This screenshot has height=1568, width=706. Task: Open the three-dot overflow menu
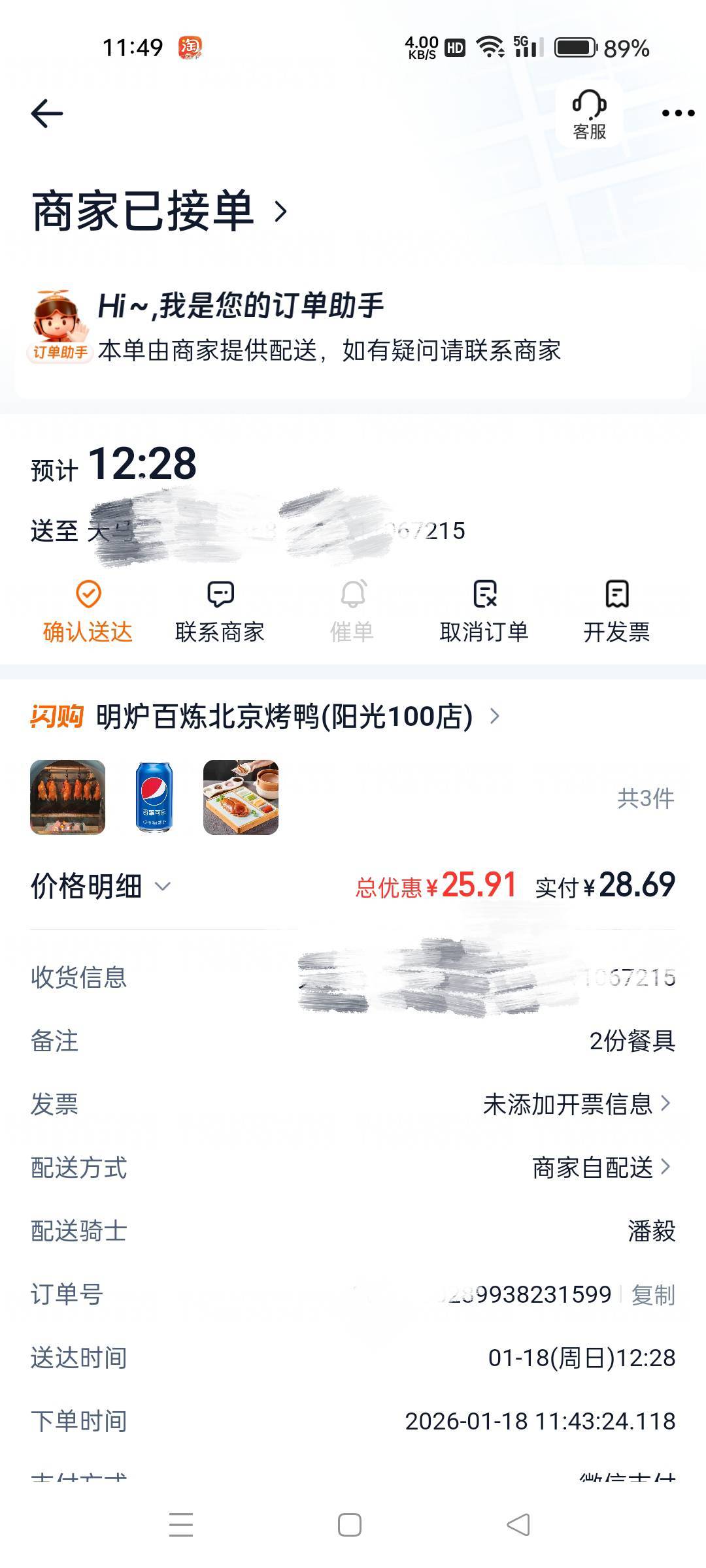tap(678, 114)
